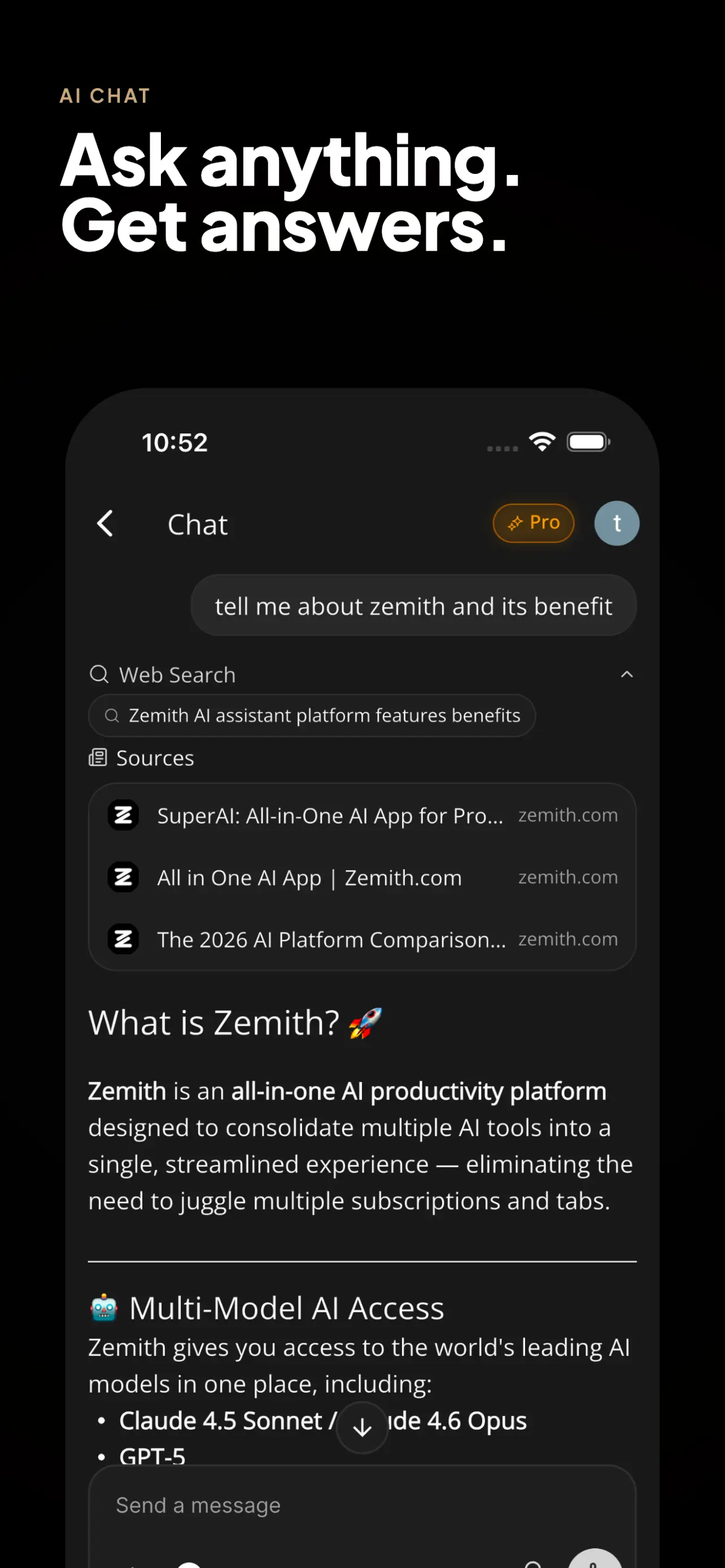
Task: Expand the Sources list
Action: click(x=155, y=758)
